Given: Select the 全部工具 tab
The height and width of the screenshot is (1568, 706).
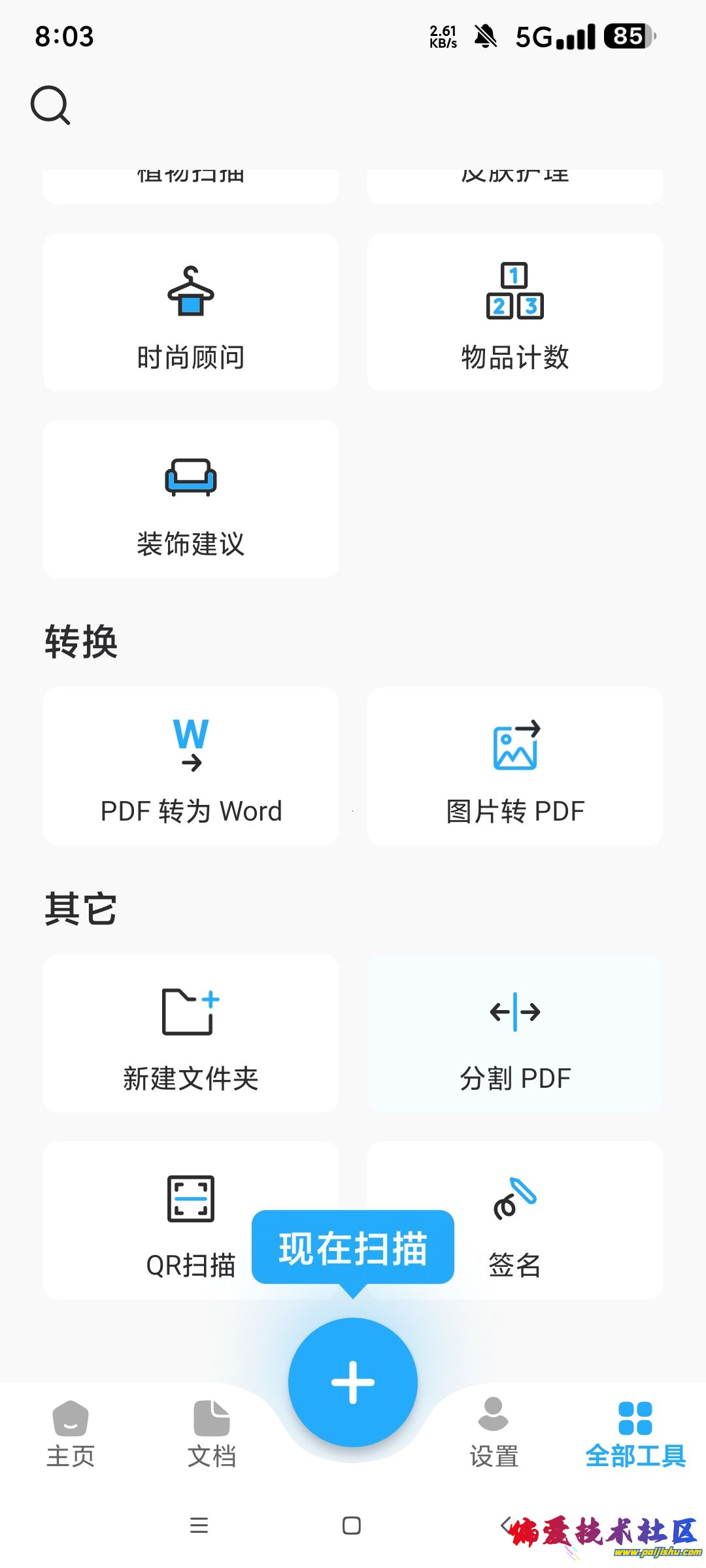Looking at the screenshot, I should tap(635, 1434).
